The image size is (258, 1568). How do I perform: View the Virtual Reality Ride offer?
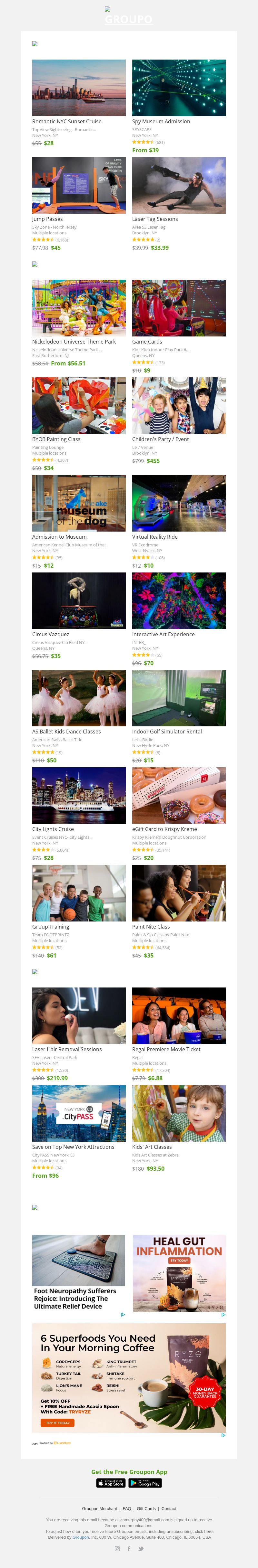pos(179,503)
